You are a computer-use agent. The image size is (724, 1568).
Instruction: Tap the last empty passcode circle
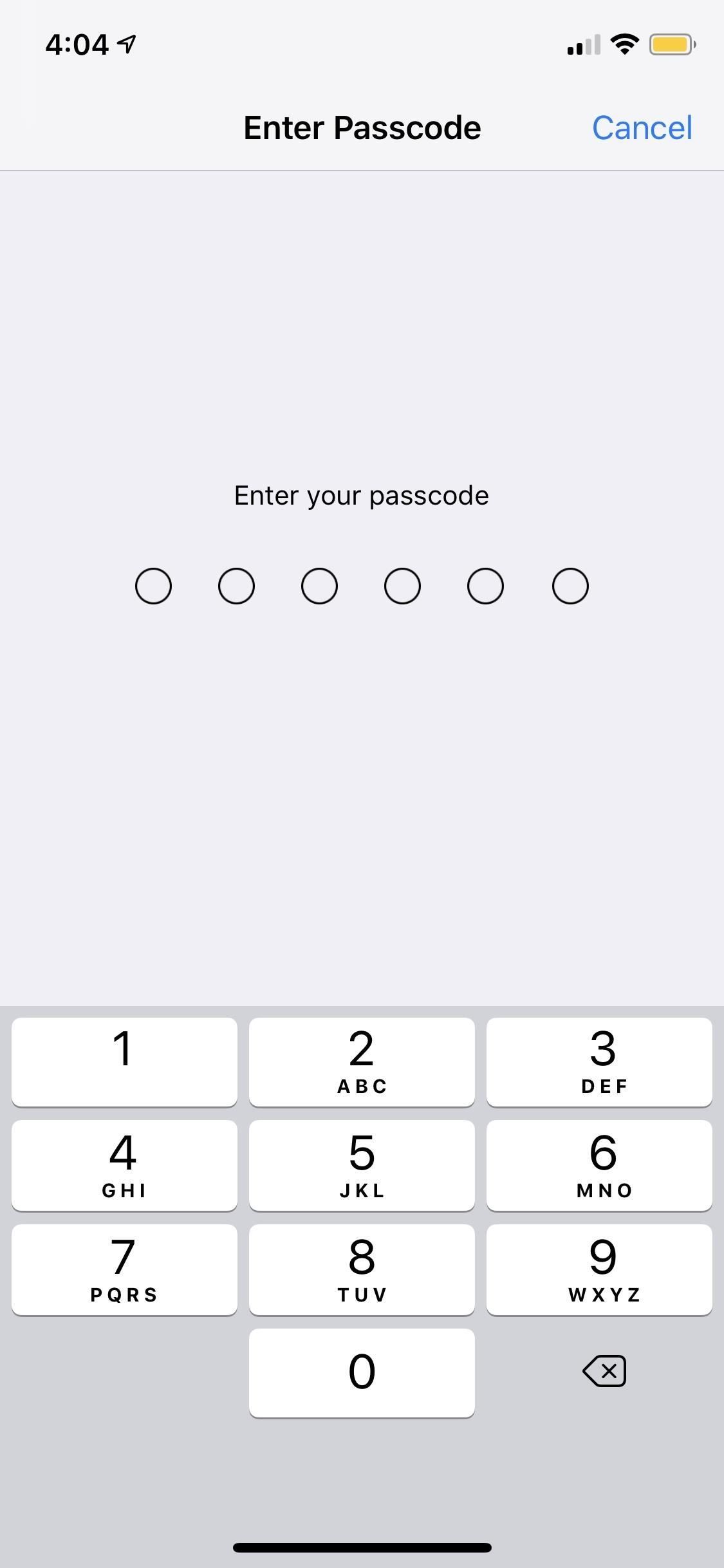pyautogui.click(x=570, y=585)
